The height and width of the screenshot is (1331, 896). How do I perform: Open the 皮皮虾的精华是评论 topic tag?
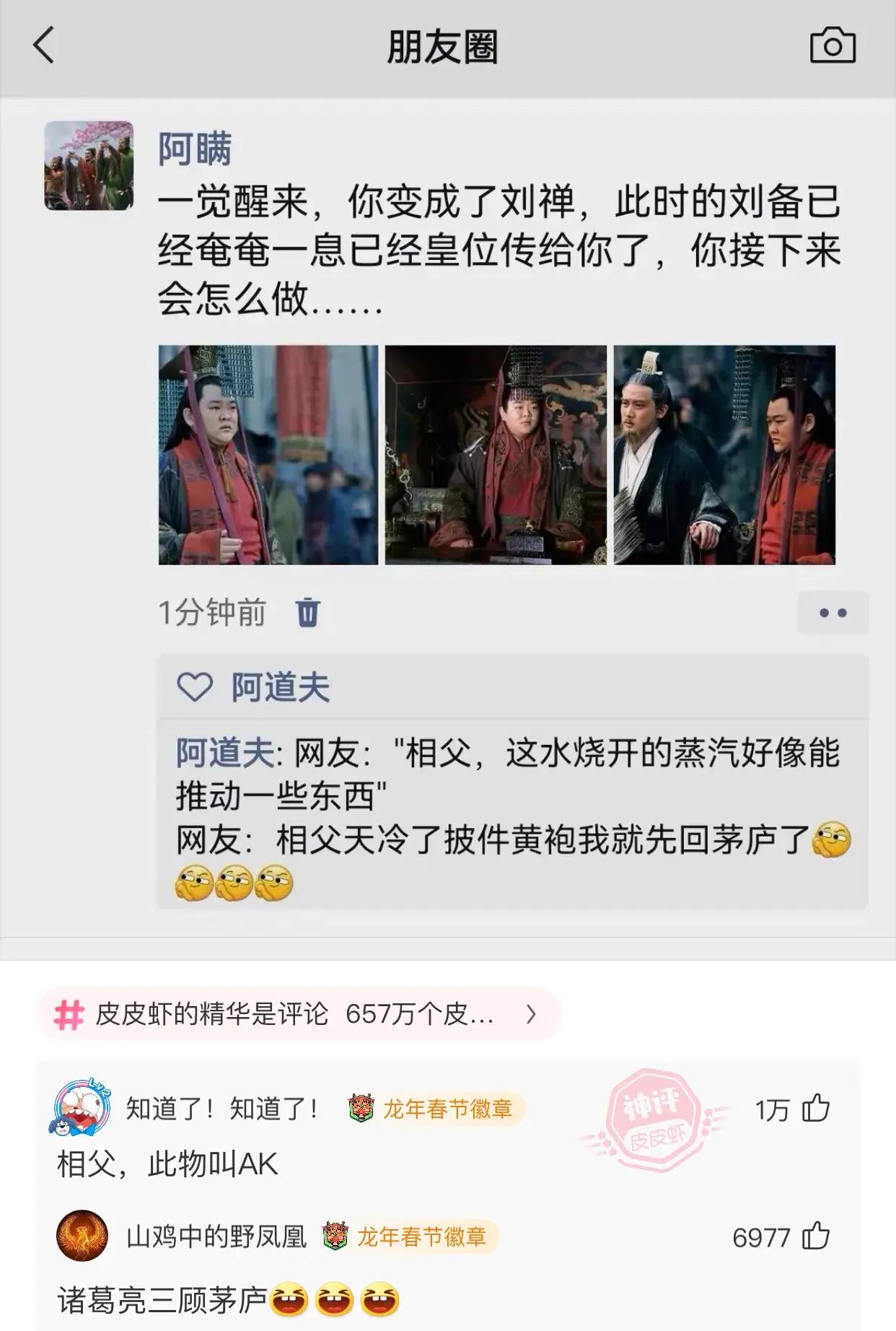pos(296,1014)
